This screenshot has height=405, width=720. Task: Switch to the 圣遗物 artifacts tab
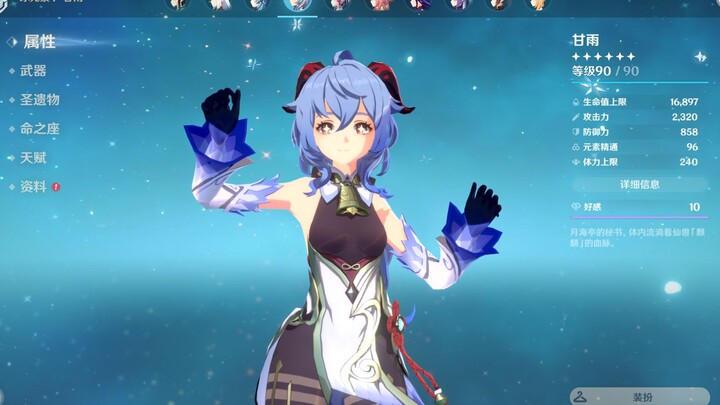pyautogui.click(x=40, y=100)
